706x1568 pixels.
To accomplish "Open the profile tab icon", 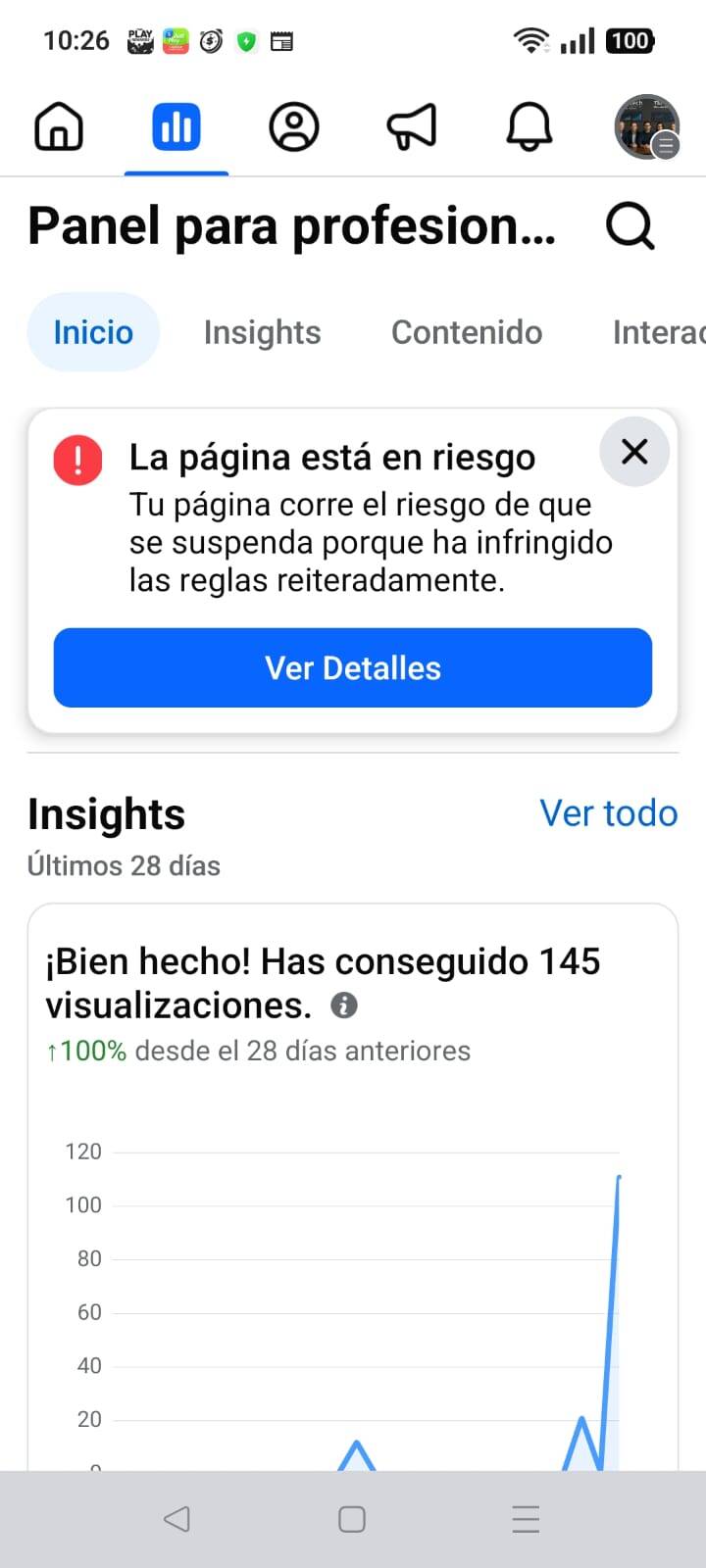I will (x=294, y=127).
